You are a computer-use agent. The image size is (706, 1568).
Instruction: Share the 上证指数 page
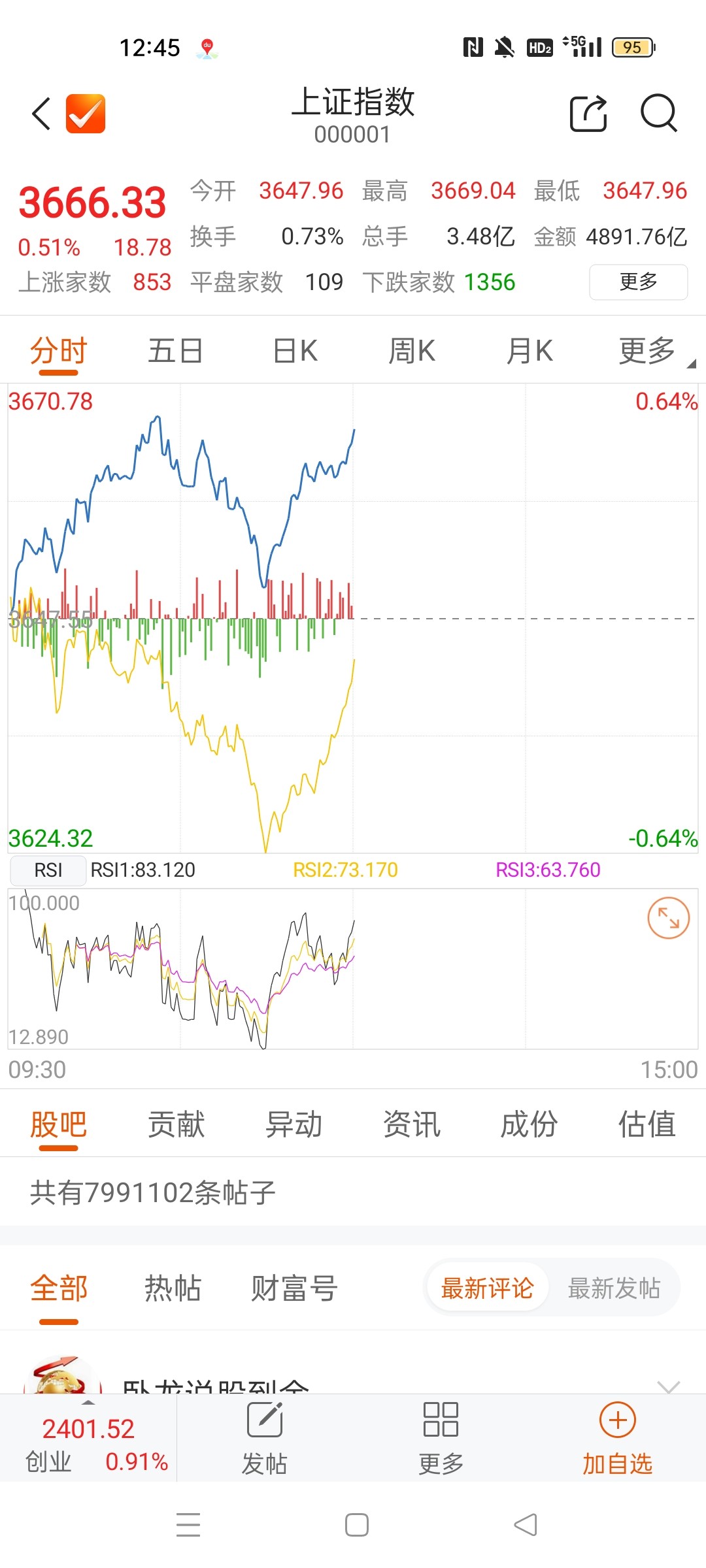pos(588,114)
